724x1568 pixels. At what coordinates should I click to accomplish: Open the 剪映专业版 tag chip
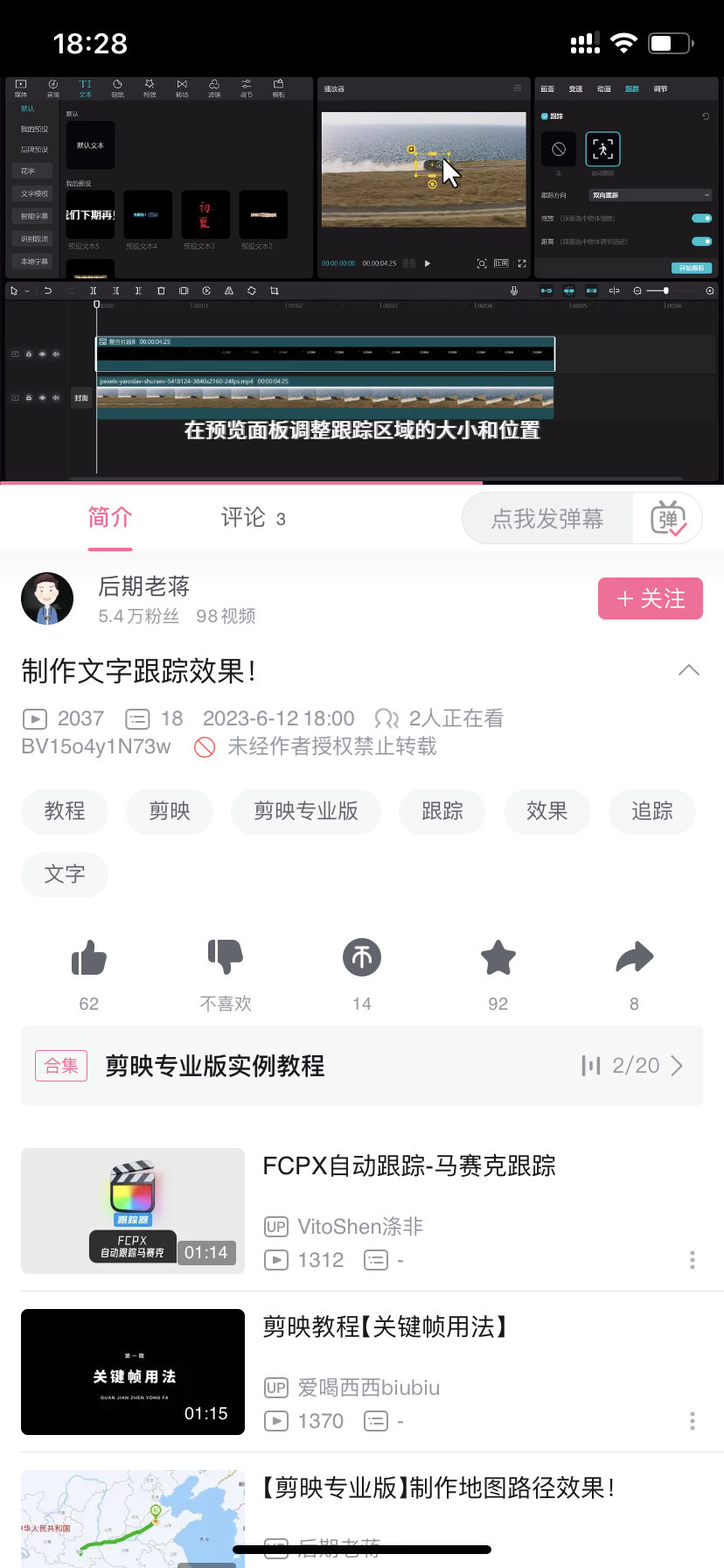(x=306, y=811)
